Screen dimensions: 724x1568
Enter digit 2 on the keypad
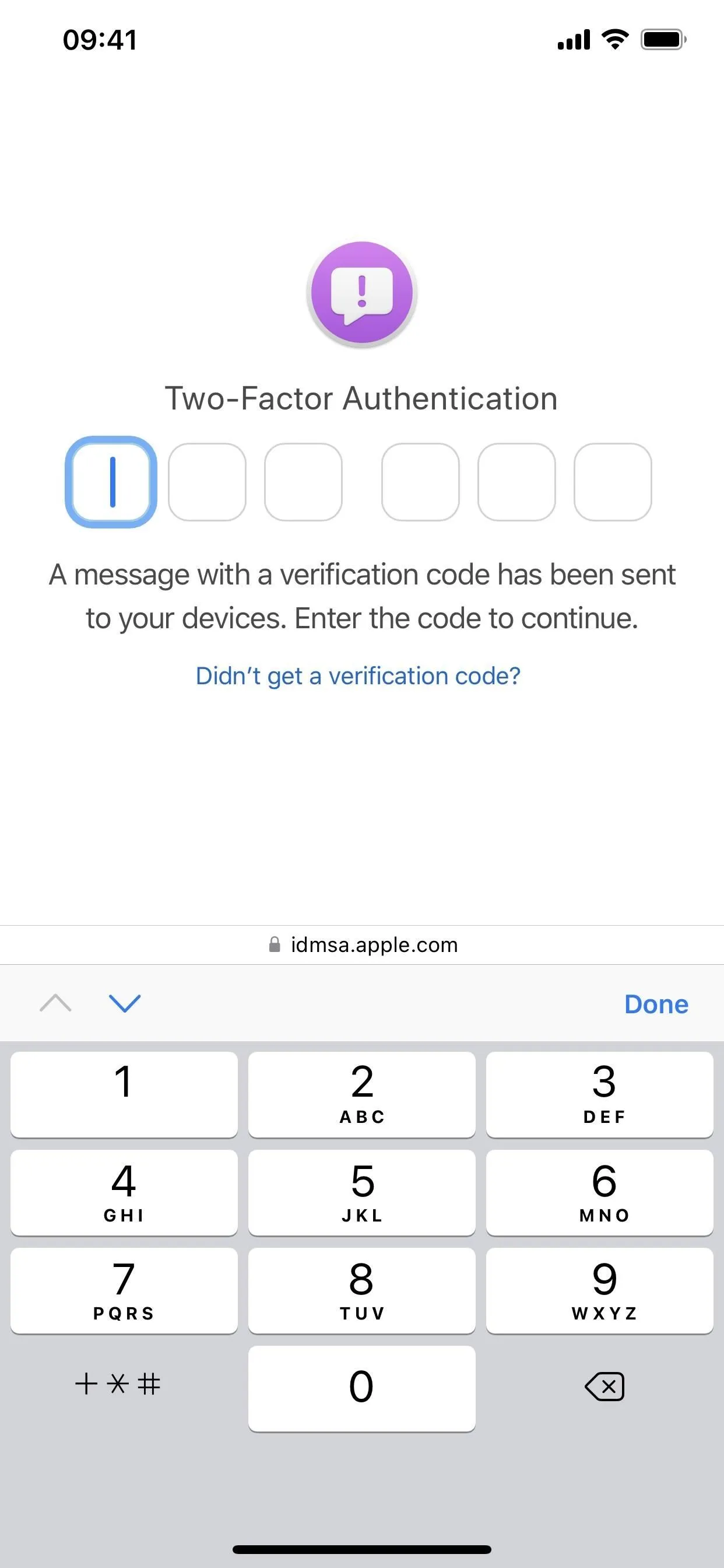point(362,1094)
